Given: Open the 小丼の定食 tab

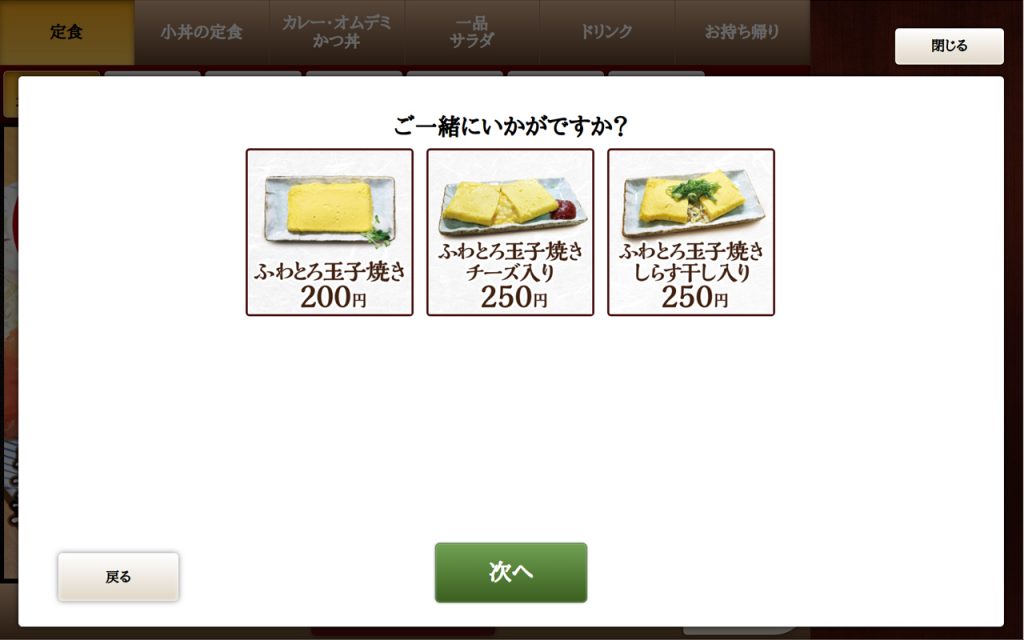Looking at the screenshot, I should pyautogui.click(x=201, y=32).
